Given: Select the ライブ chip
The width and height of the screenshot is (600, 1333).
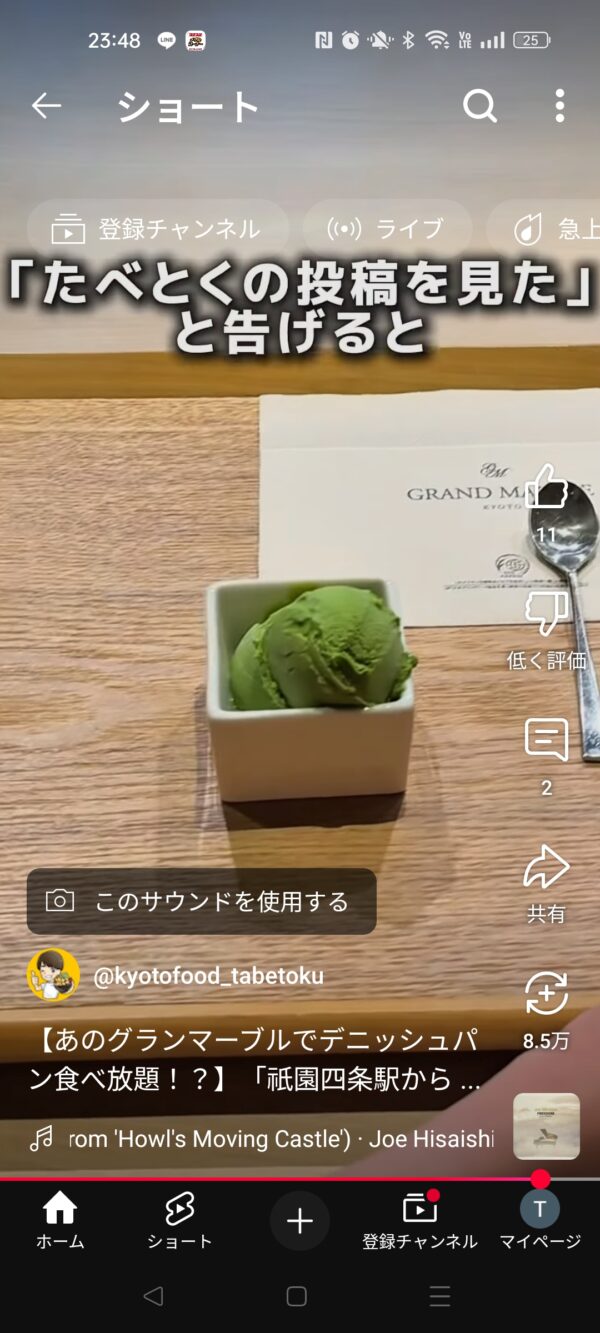Looking at the screenshot, I should (x=387, y=229).
